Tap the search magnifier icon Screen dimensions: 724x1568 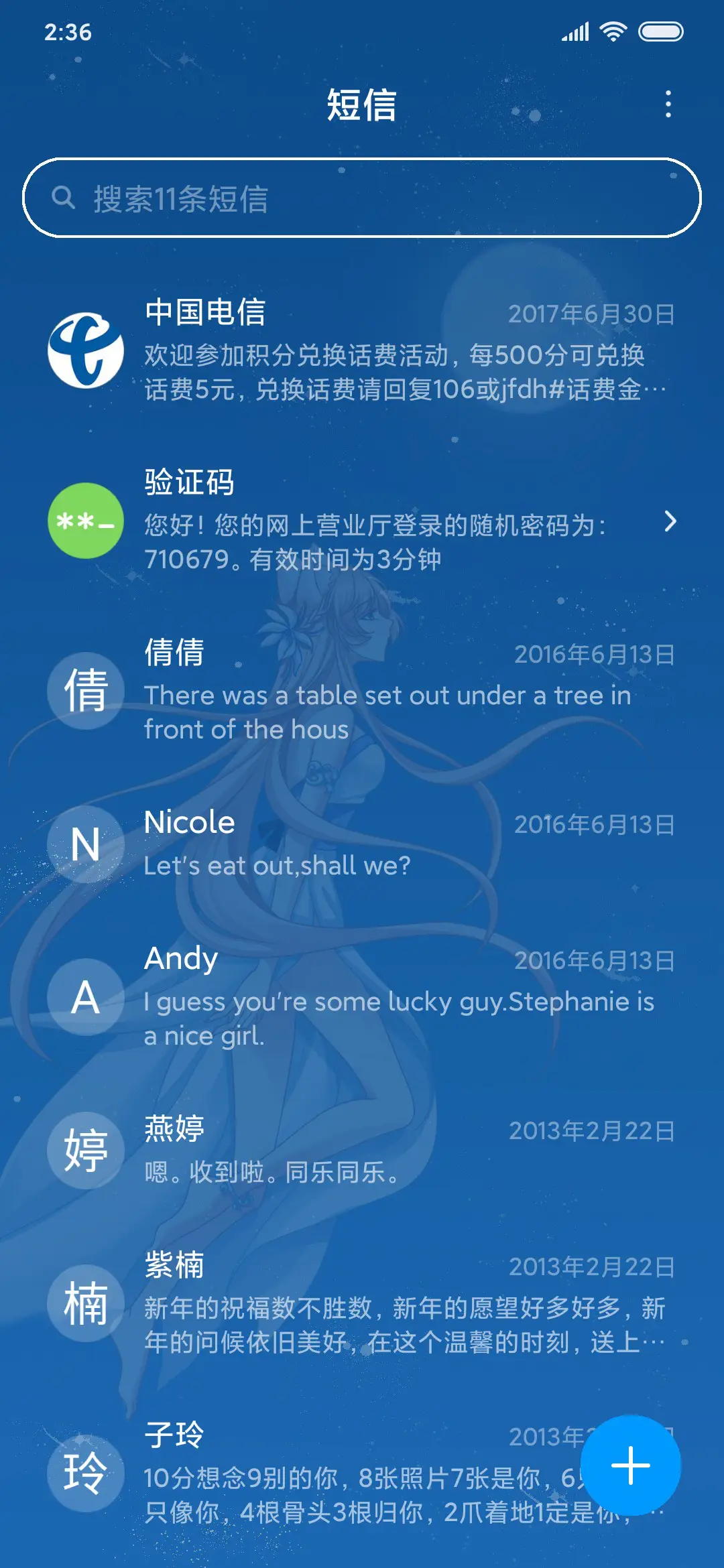pos(64,198)
